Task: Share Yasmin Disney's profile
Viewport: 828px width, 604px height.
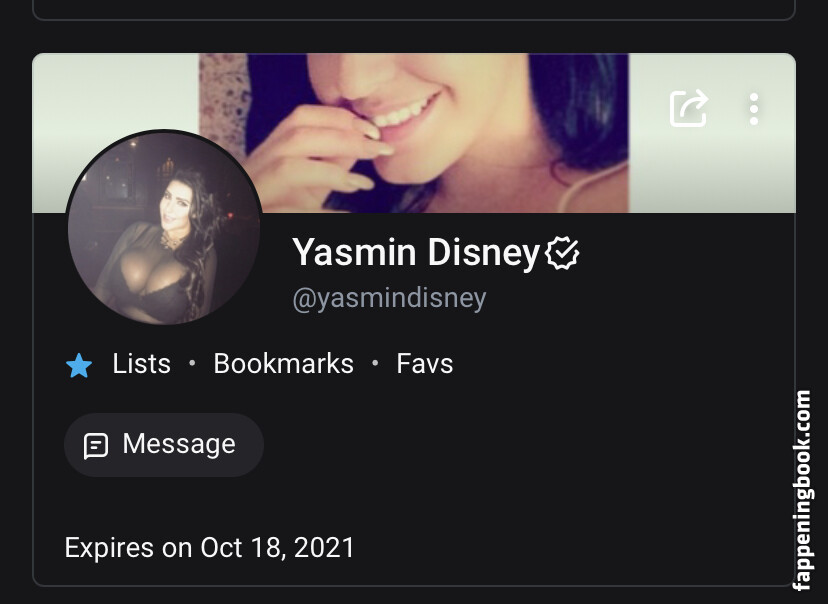Action: pyautogui.click(x=688, y=108)
